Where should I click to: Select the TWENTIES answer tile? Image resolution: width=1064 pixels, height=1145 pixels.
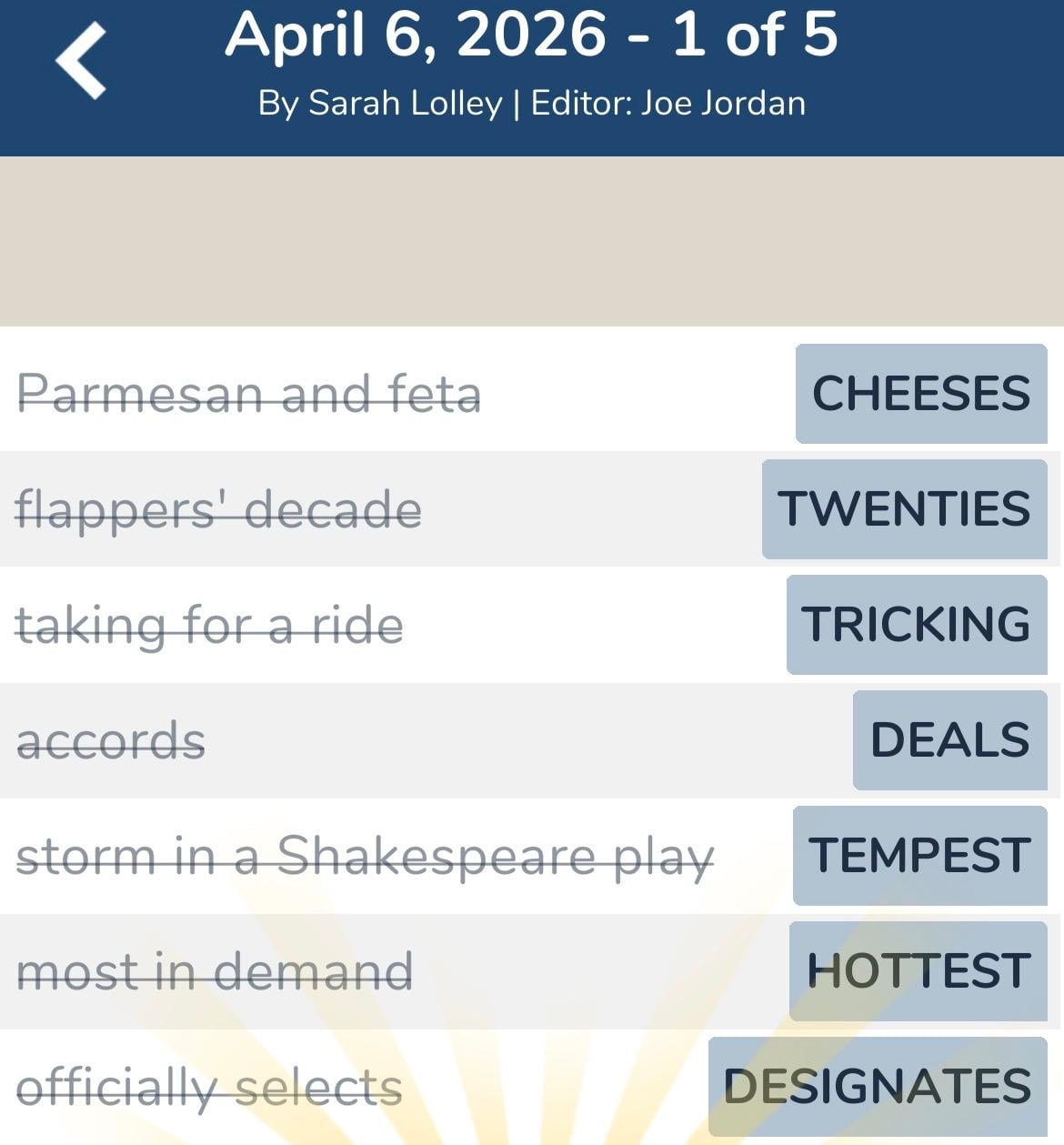(x=904, y=509)
